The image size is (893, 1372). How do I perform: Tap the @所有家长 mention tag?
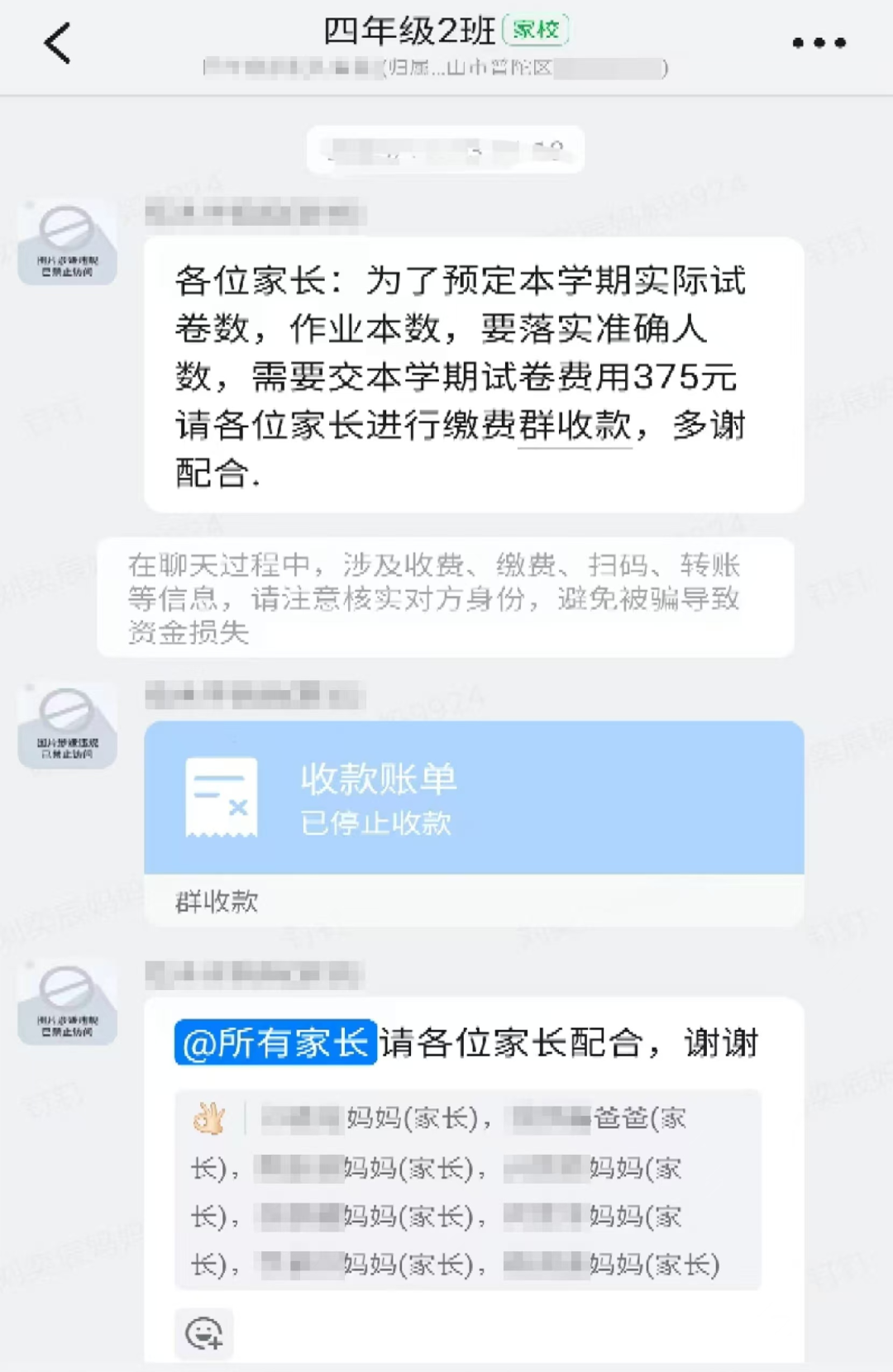point(275,1043)
